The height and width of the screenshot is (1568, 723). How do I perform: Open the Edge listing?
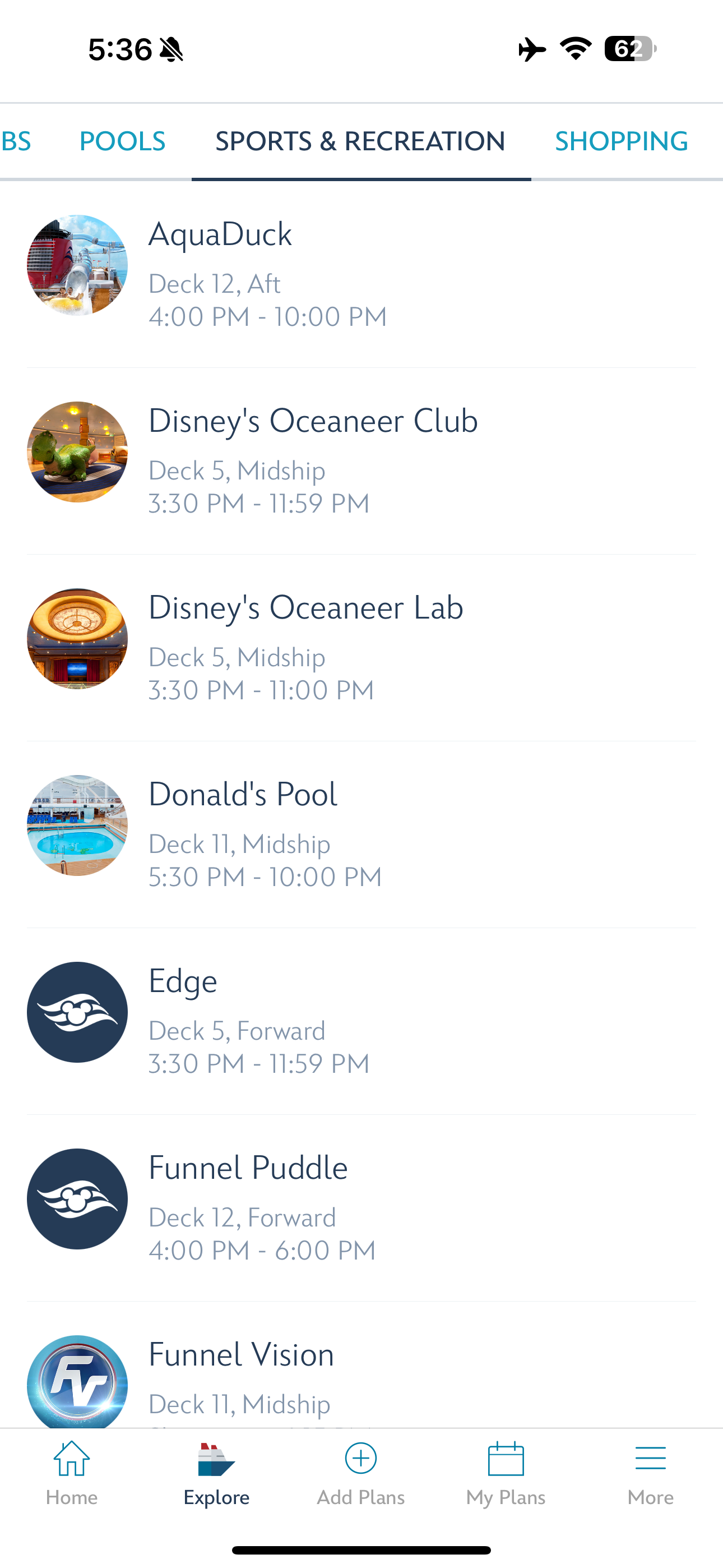360,1021
